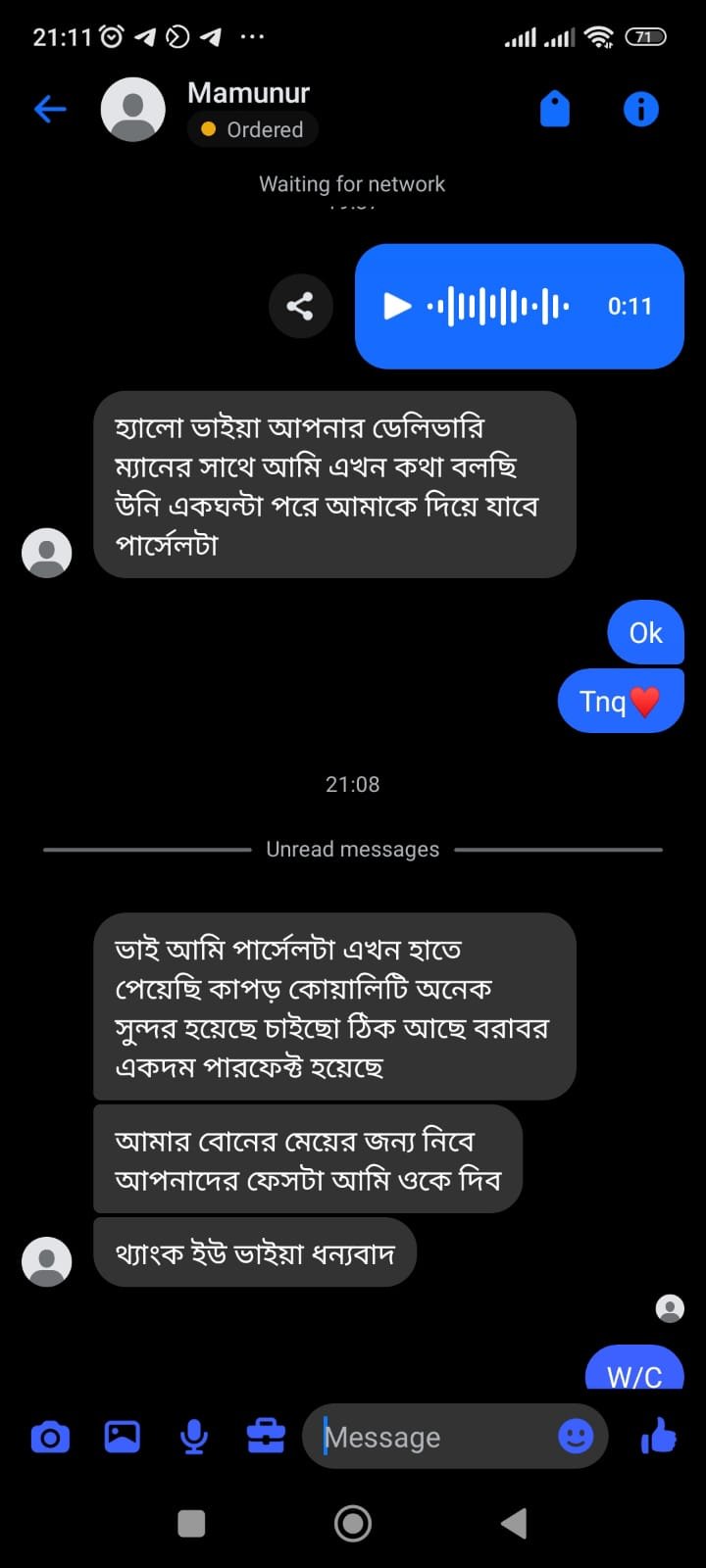Image resolution: width=706 pixels, height=1568 pixels.
Task: Open the Ordered label status
Action: point(253,129)
